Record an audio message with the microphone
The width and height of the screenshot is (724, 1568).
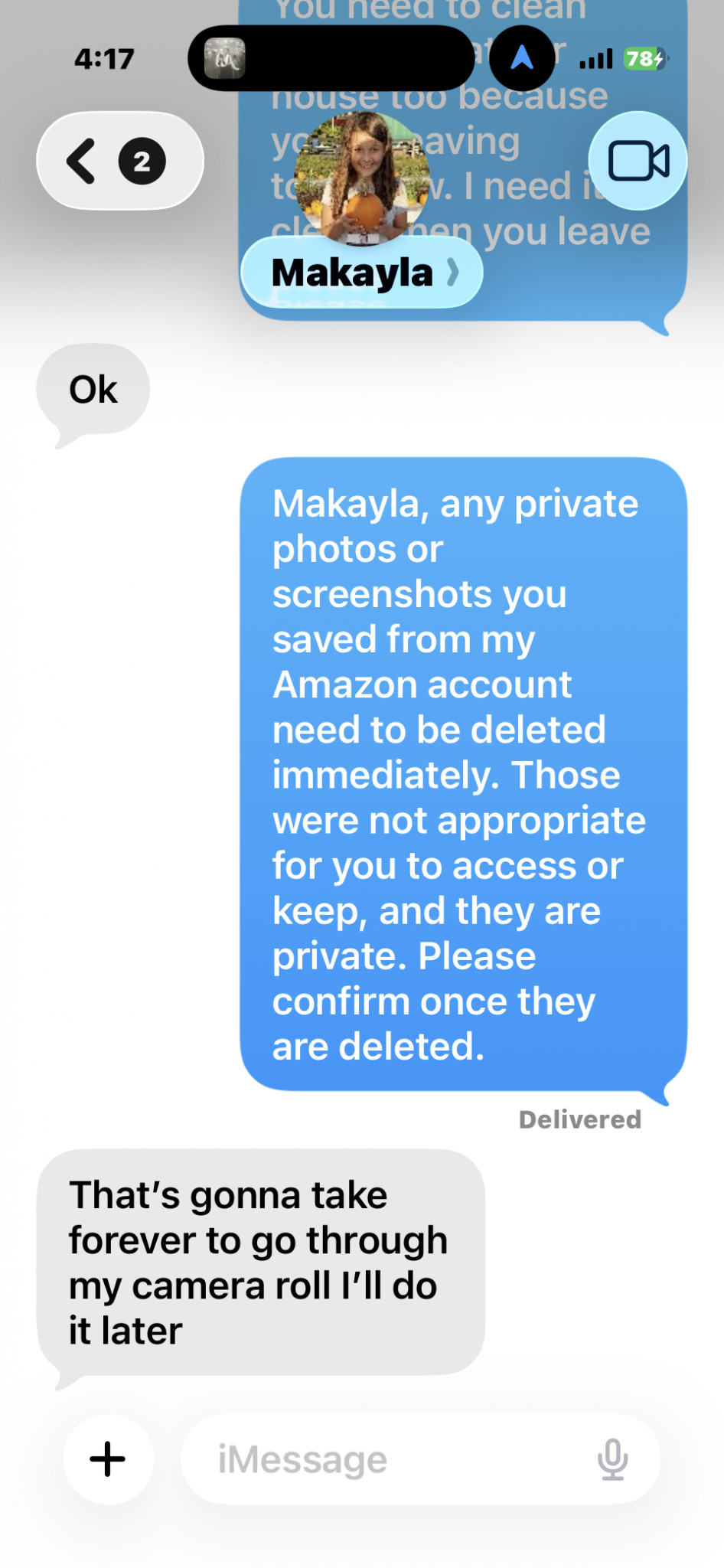(x=612, y=1459)
